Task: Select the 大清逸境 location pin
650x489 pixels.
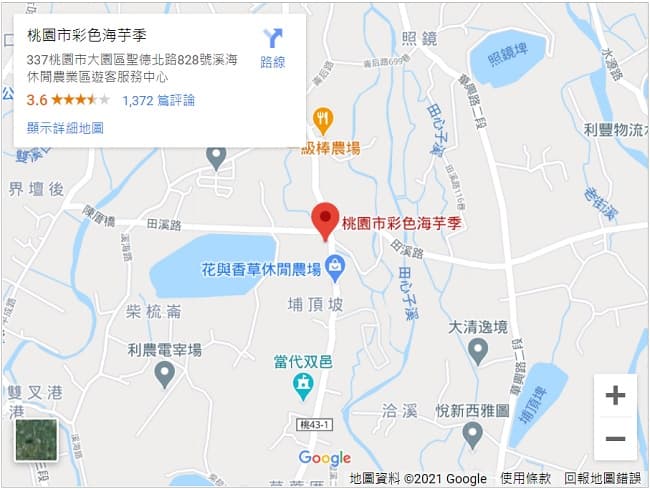Action: (478, 350)
